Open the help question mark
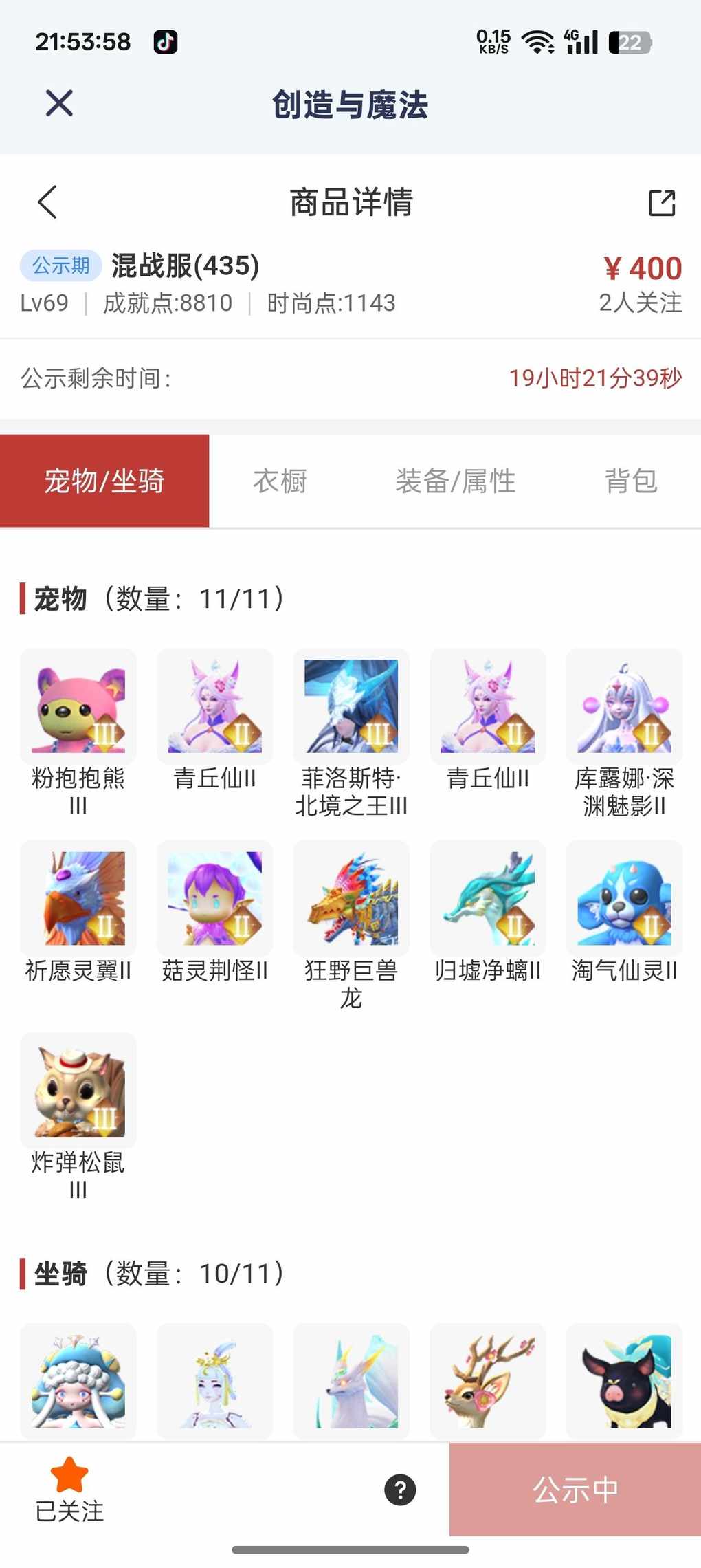Screen dimensions: 701x1568 (400, 1490)
